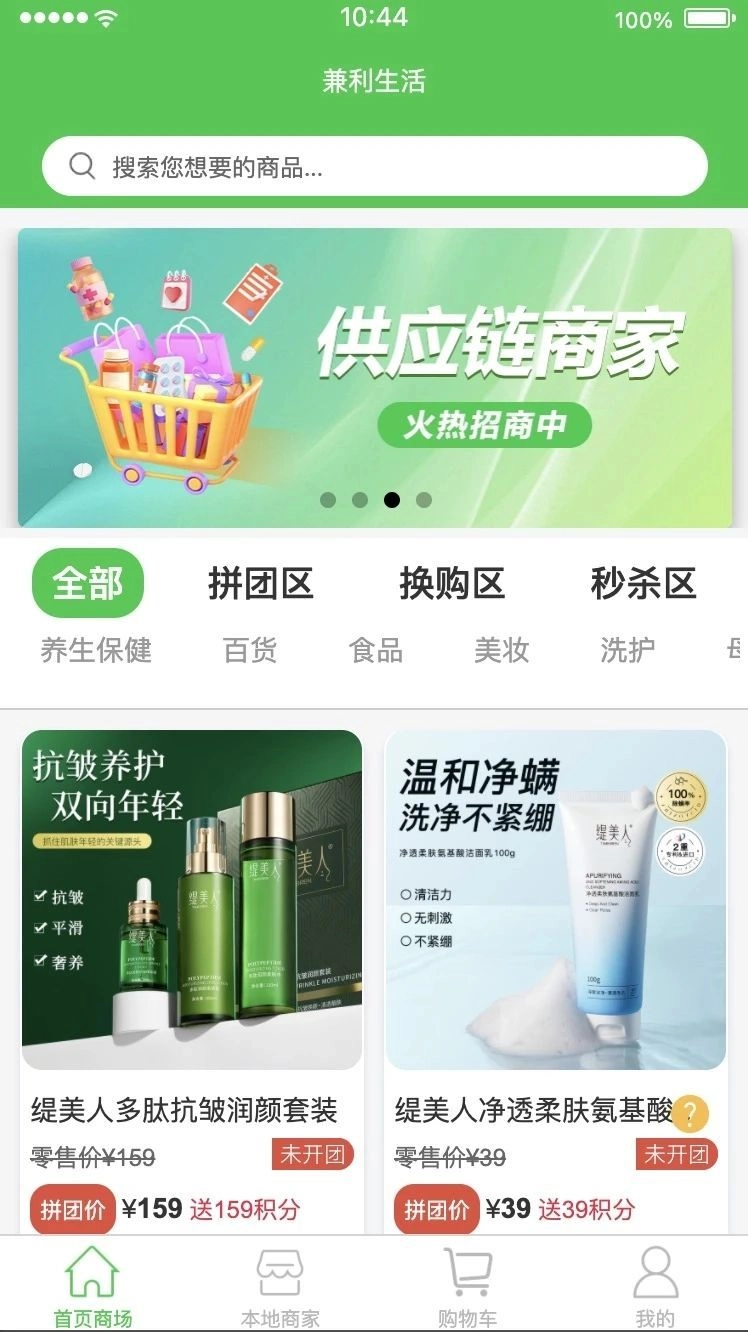
Task: Switch to the 拼团区 tab
Action: pyautogui.click(x=261, y=583)
